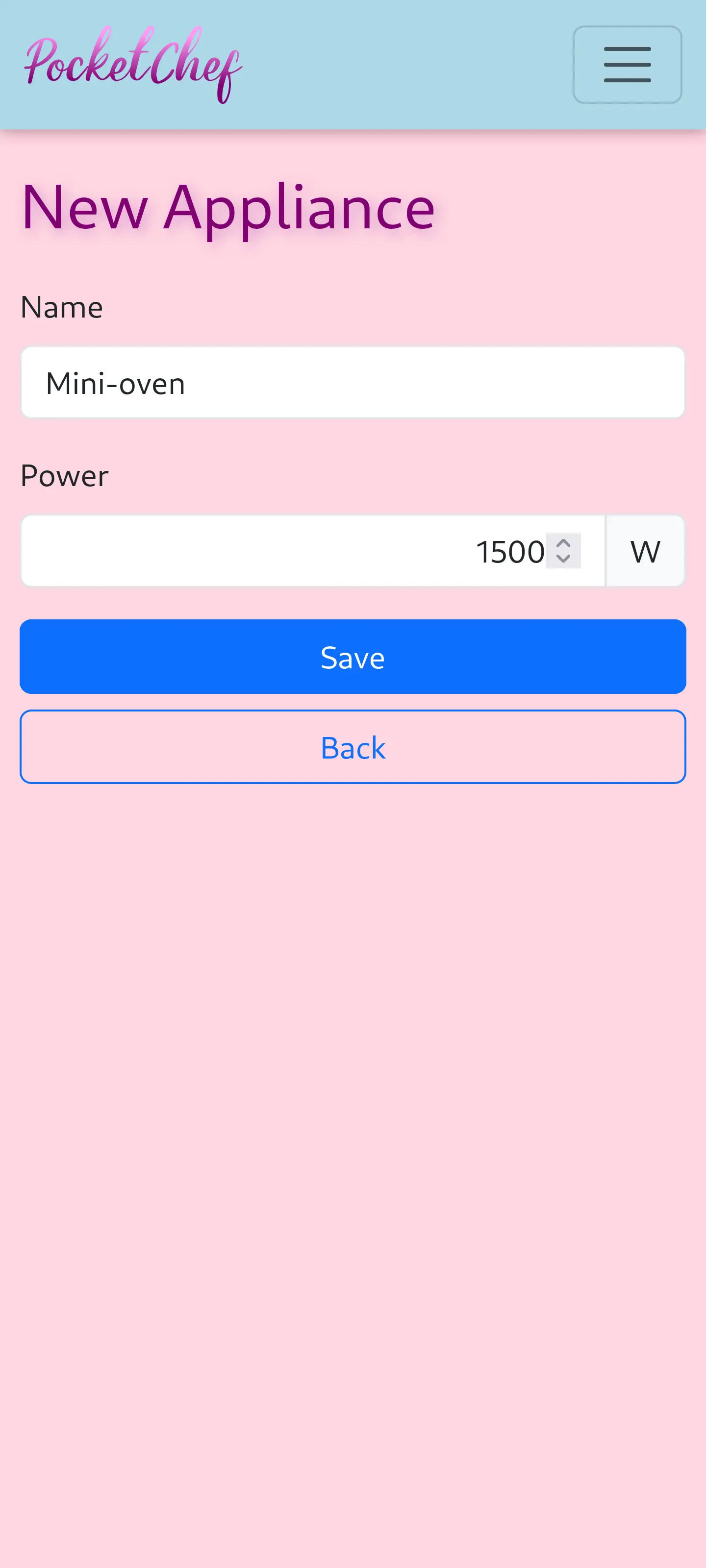Open the PocketChef home link
The image size is (706, 1568).
[133, 65]
